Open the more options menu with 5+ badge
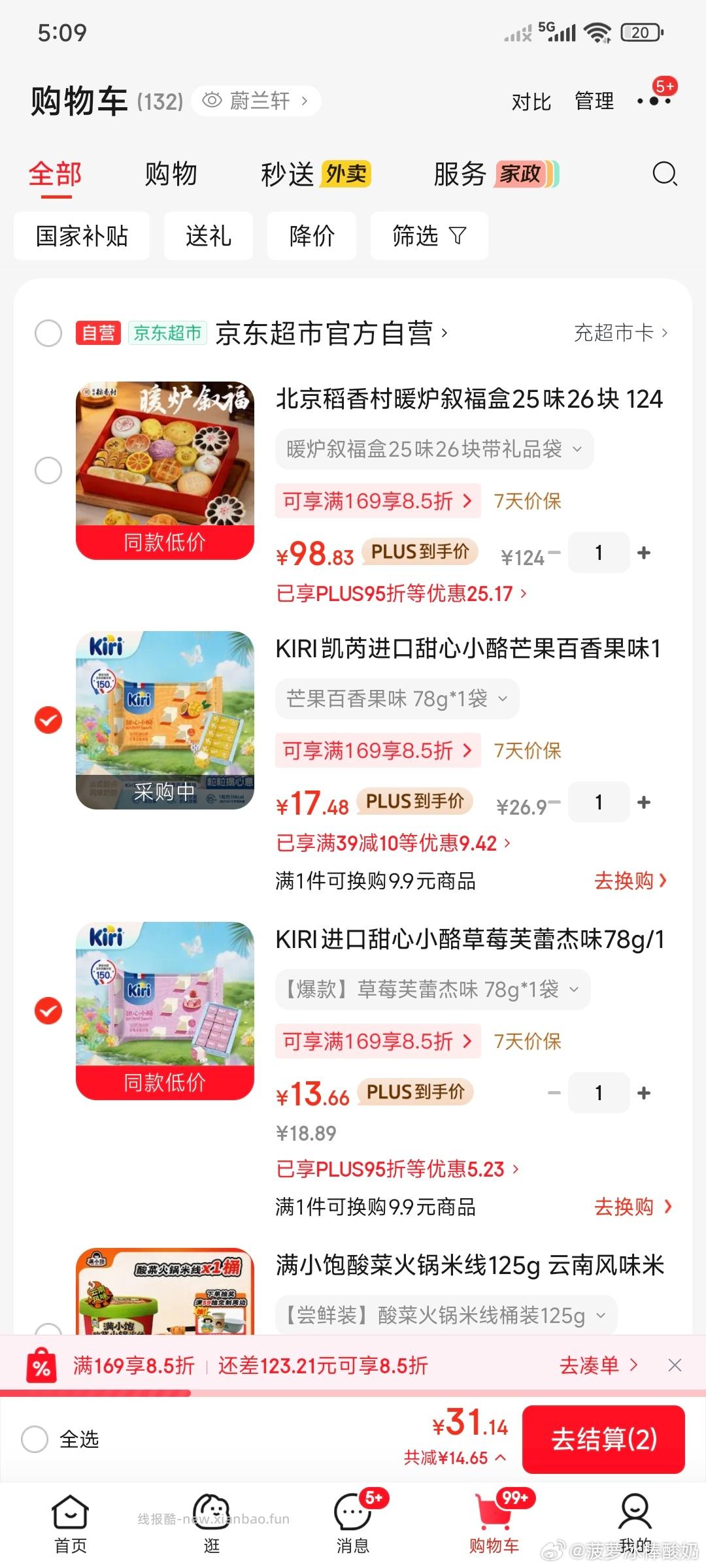The width and height of the screenshot is (706, 1568). (654, 101)
